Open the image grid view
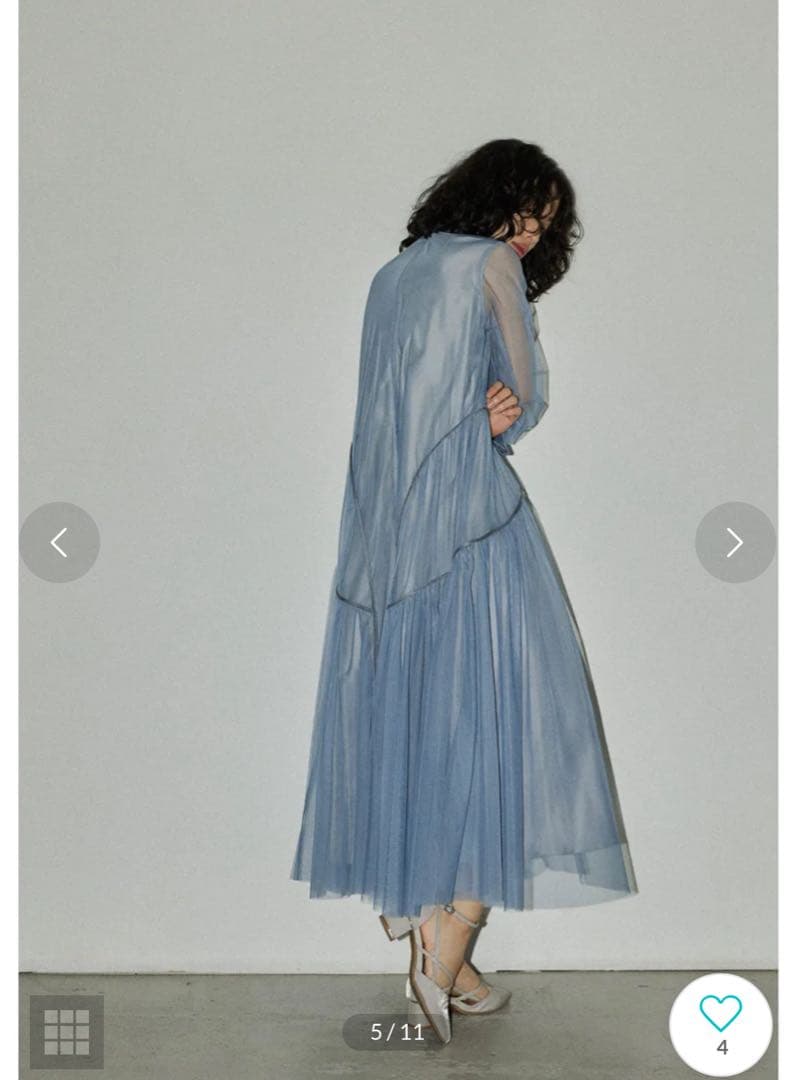 [66, 1031]
